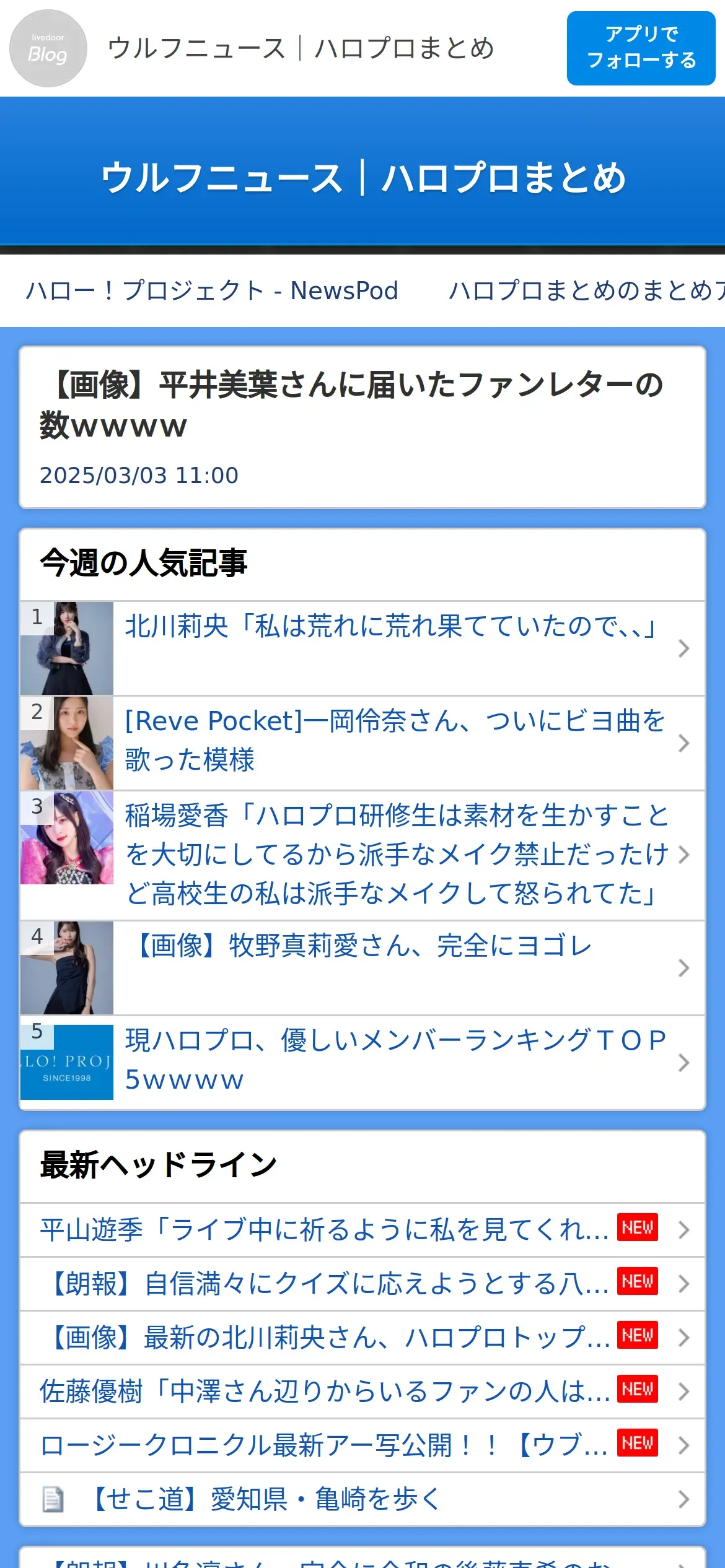The height and width of the screenshot is (1568, 725).
Task: Open rank 5 優しいメンバーランキング article
Action: point(394,1060)
